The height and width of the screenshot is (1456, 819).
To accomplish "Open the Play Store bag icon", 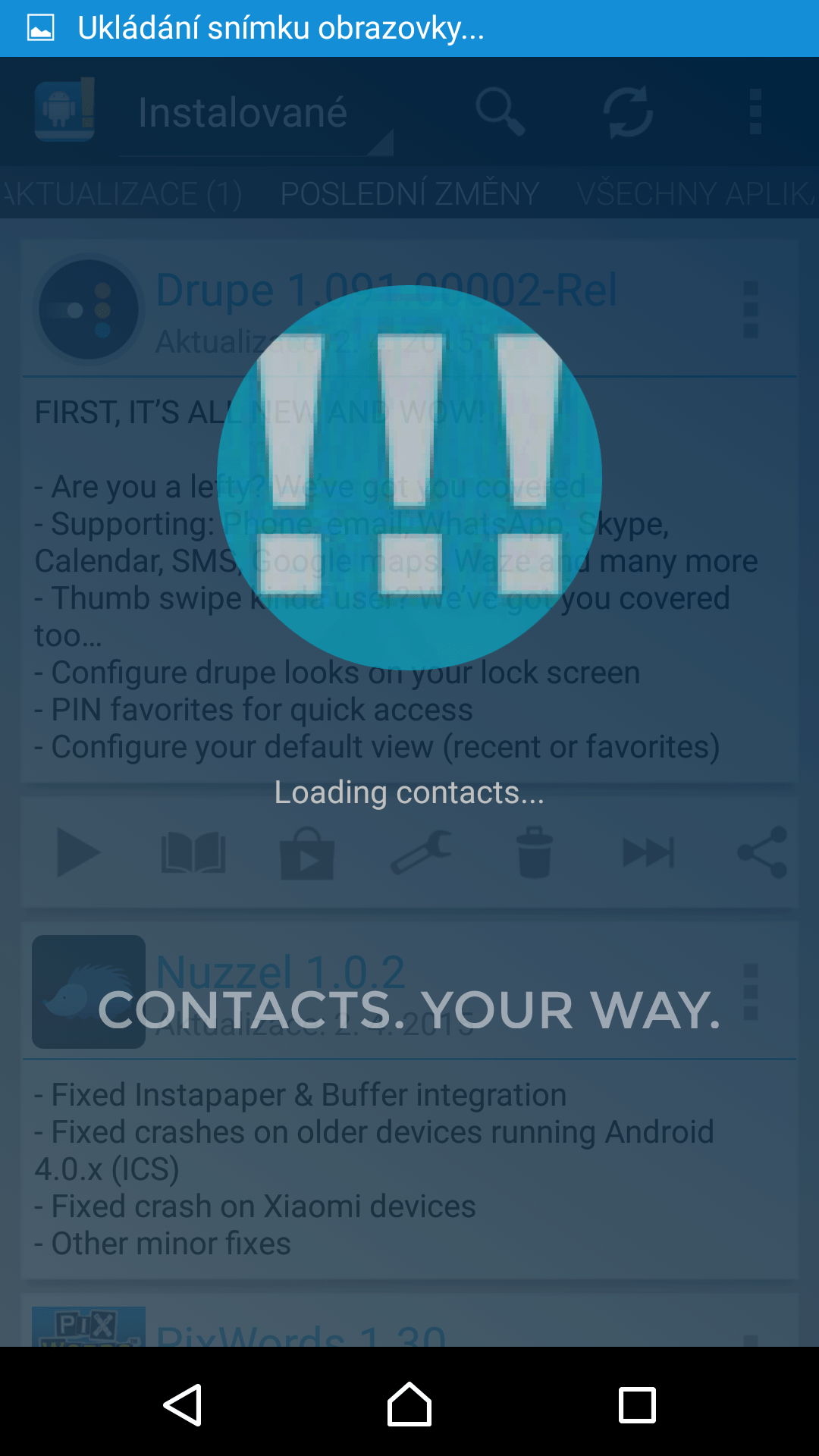I will click(x=306, y=852).
